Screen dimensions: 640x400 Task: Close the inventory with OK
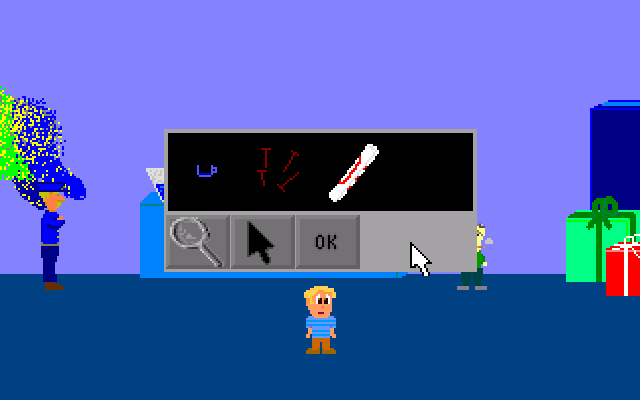326,241
